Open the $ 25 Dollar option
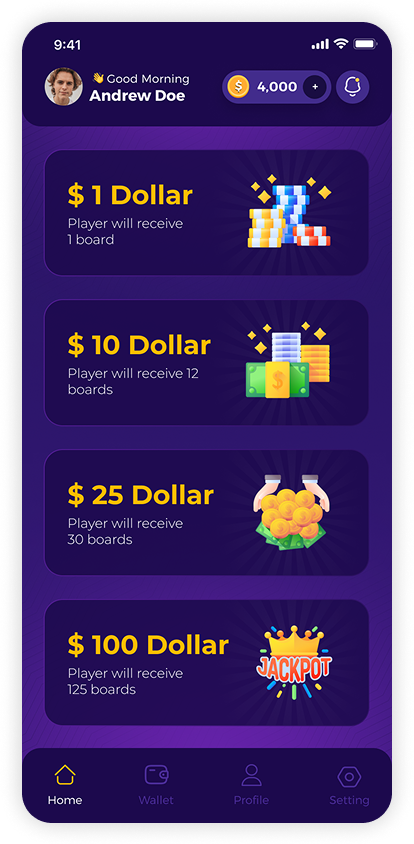The width and height of the screenshot is (414, 844). click(x=206, y=513)
